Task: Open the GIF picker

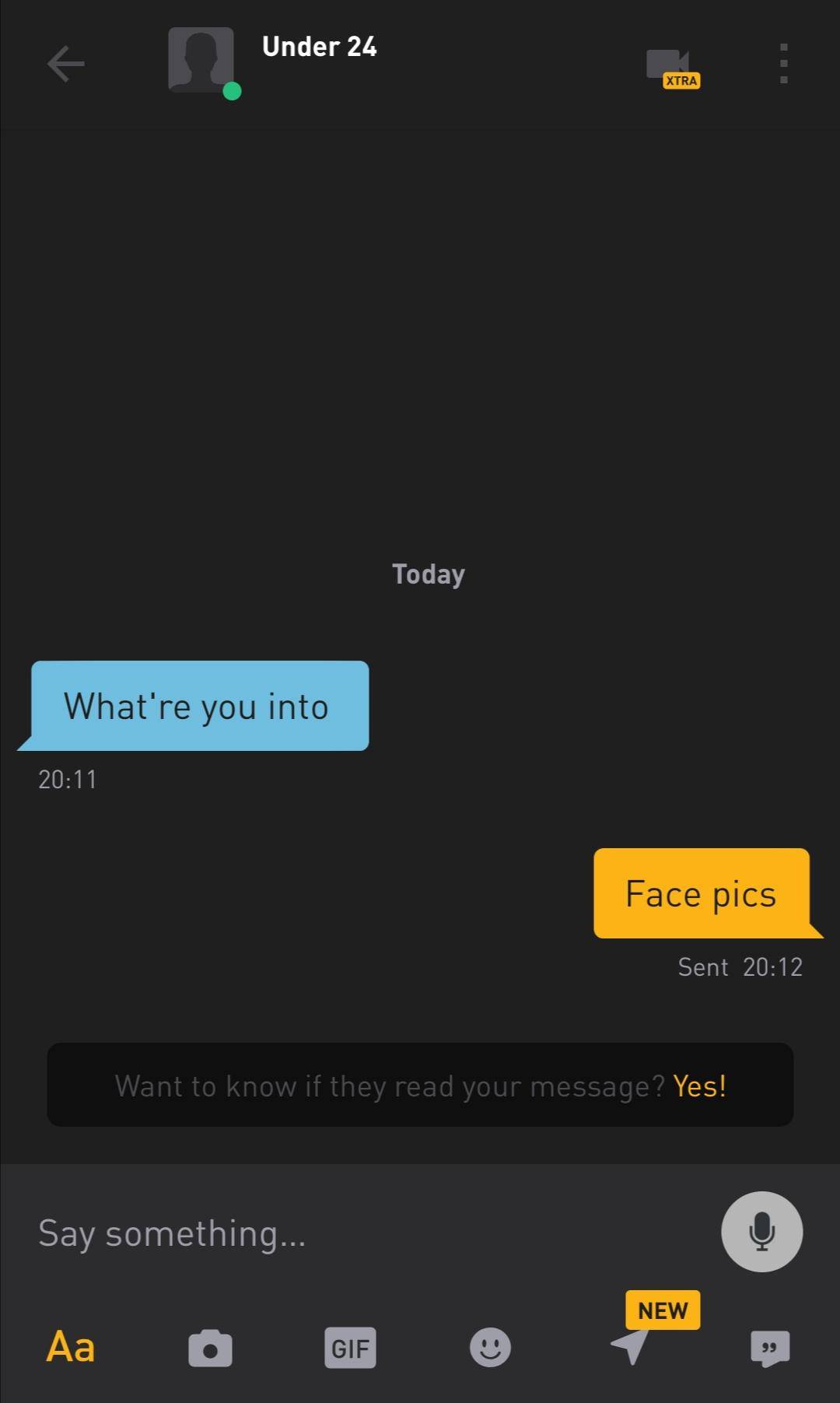Action: click(x=350, y=1347)
